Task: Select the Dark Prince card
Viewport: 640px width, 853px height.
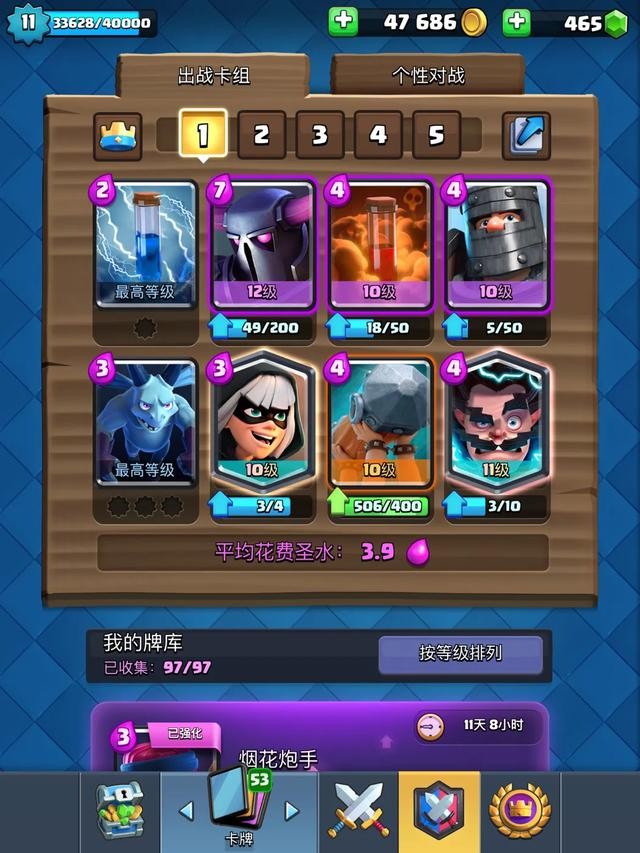Action: pyautogui.click(x=497, y=244)
